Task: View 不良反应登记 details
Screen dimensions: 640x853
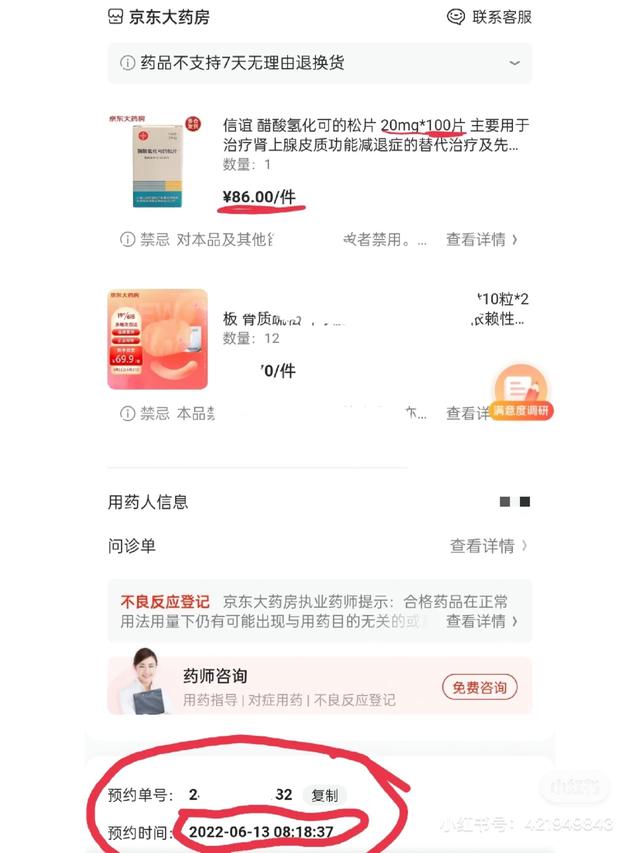Action: pos(482,621)
